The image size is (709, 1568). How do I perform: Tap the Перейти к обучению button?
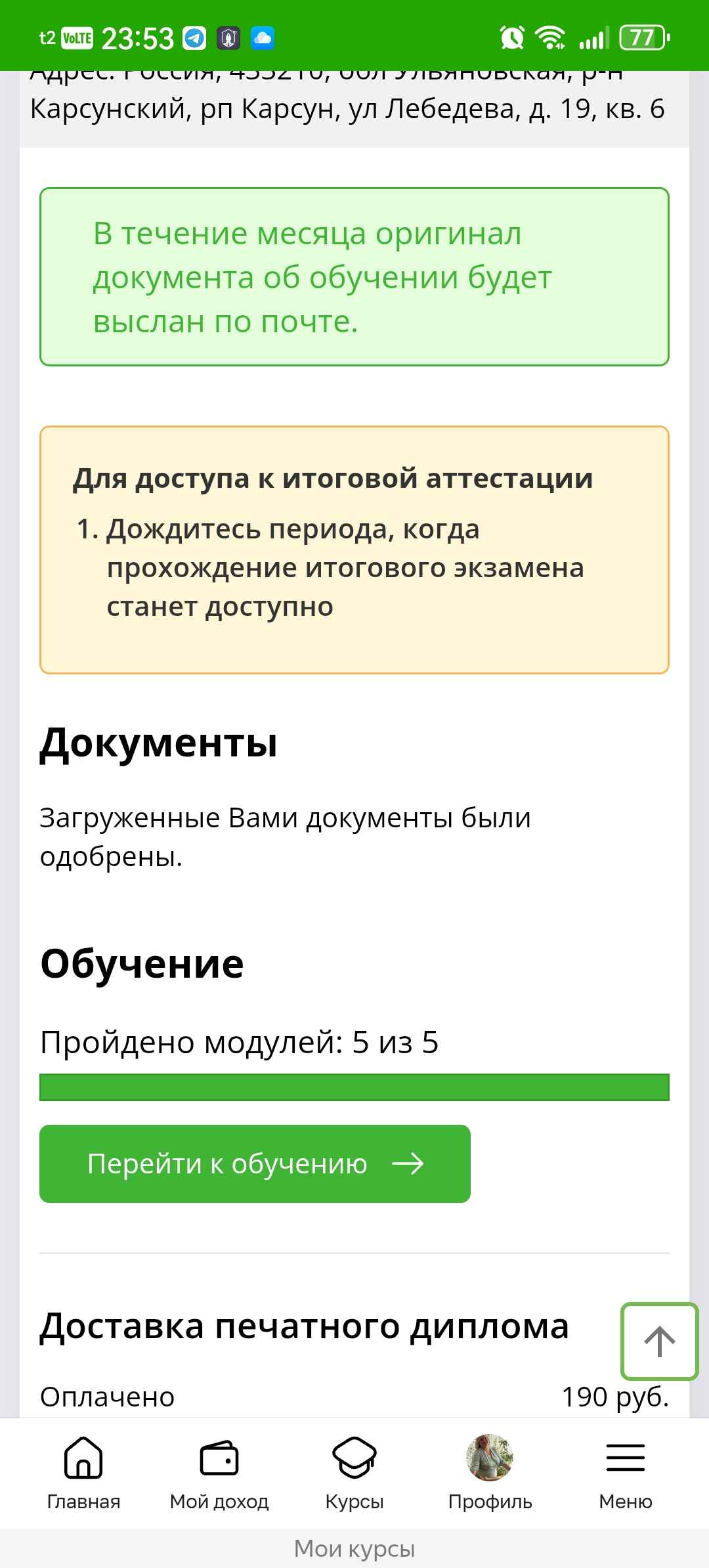point(255,1164)
